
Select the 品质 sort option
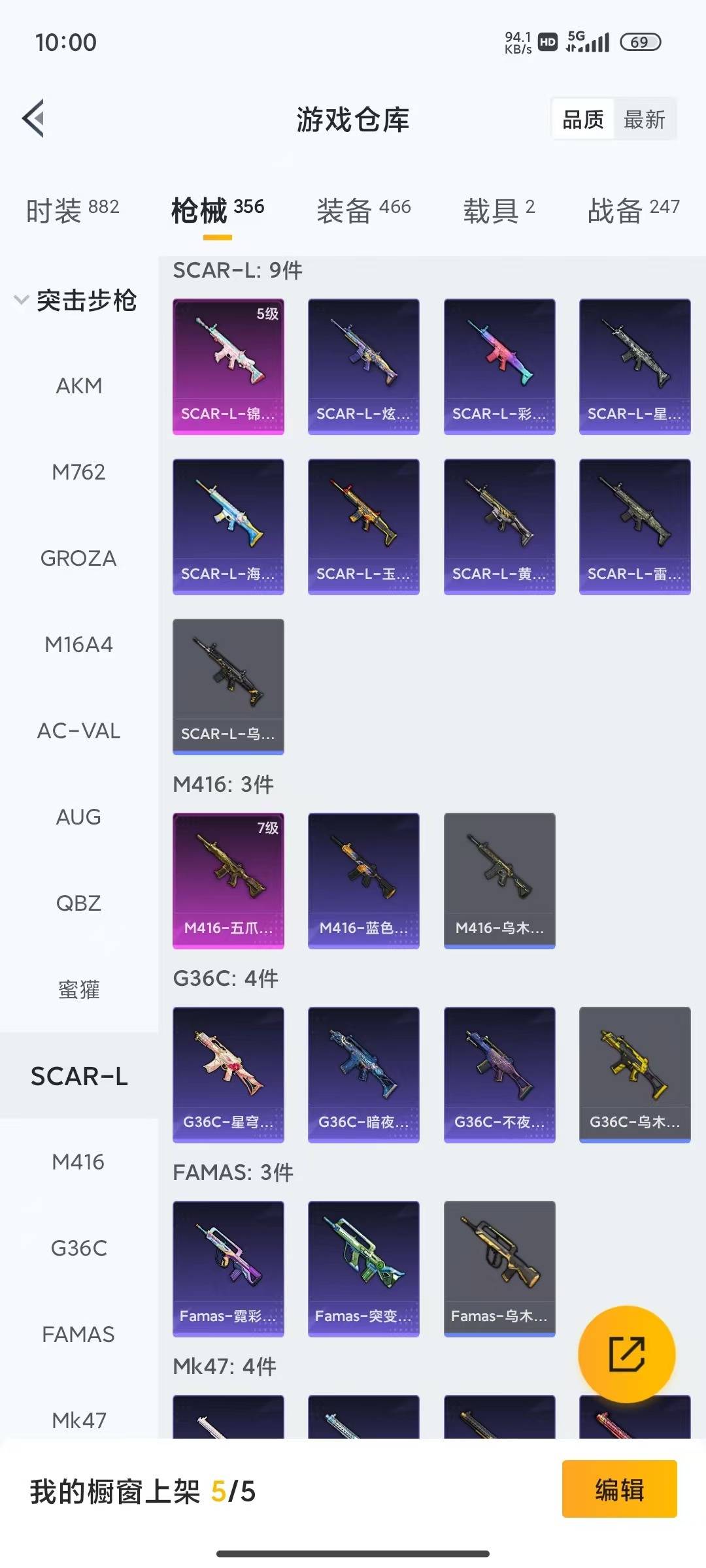click(582, 120)
